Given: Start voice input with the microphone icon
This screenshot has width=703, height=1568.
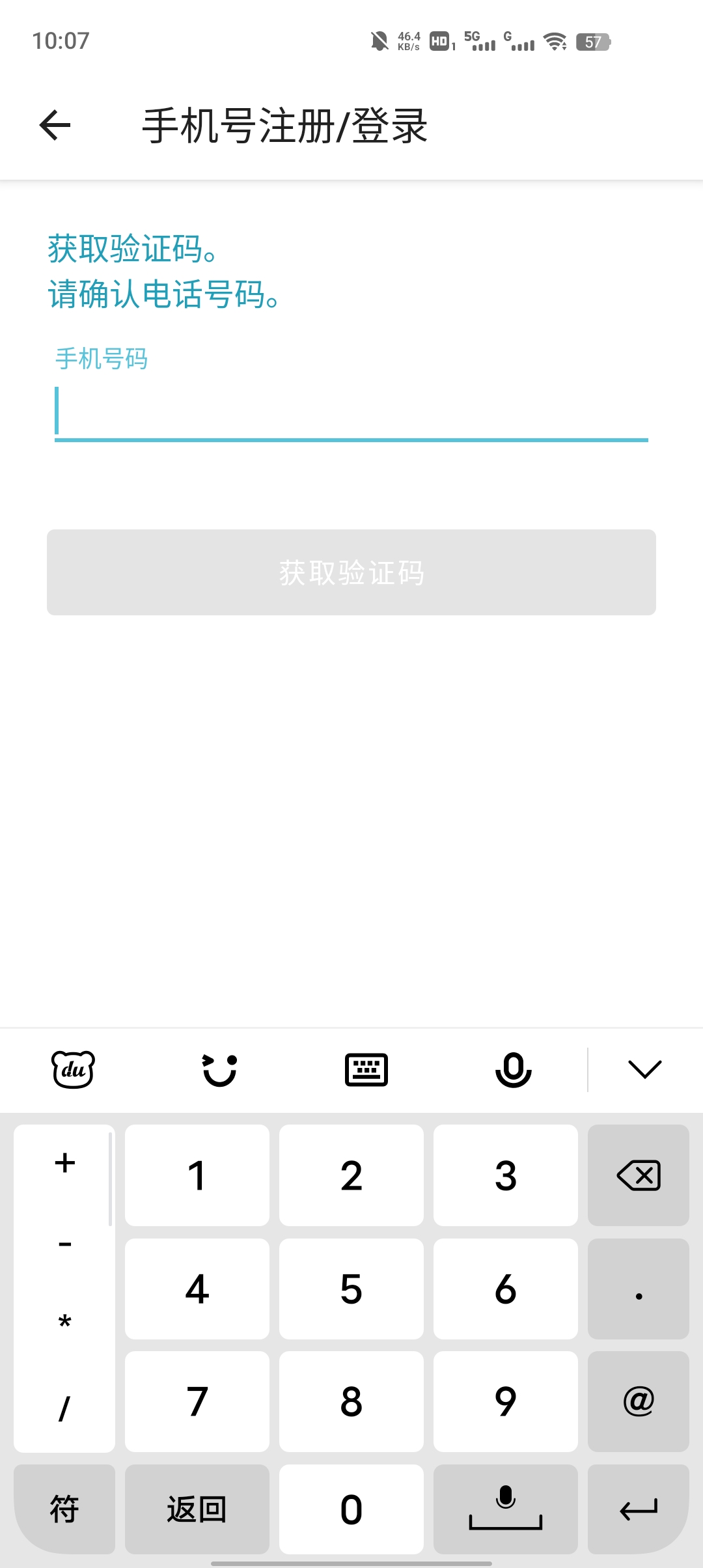Looking at the screenshot, I should pyautogui.click(x=514, y=1068).
